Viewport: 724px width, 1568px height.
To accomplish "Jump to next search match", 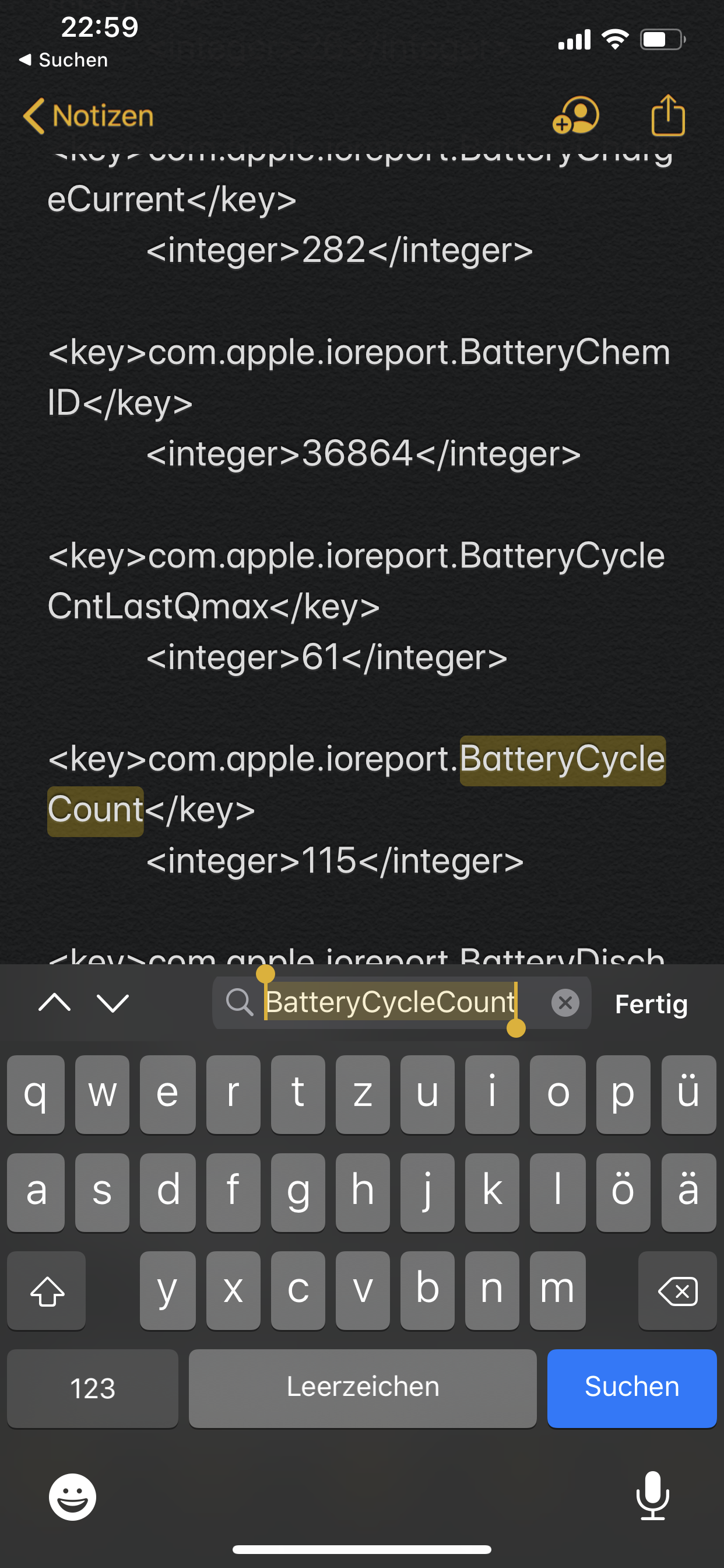I will tap(113, 1003).
